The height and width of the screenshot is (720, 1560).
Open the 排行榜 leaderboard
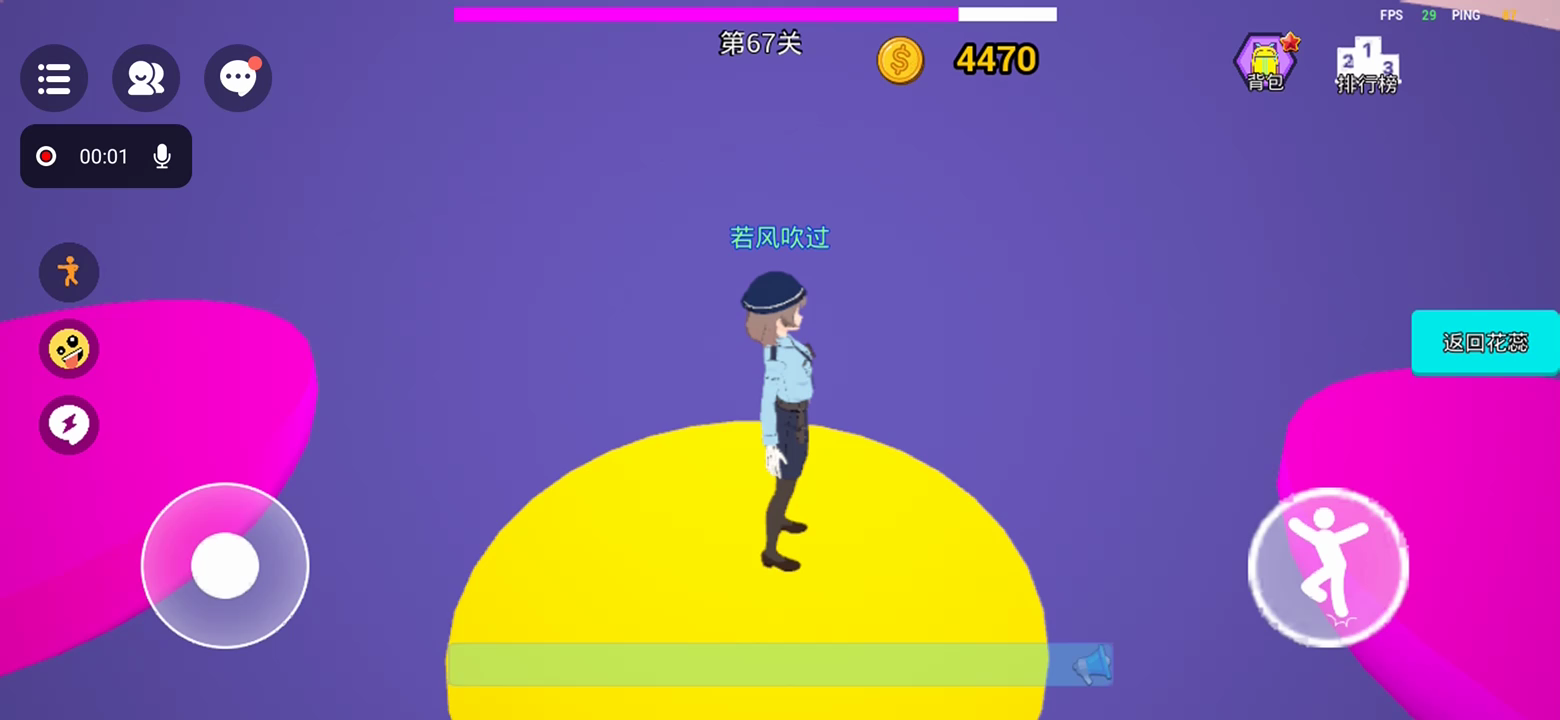point(1367,66)
